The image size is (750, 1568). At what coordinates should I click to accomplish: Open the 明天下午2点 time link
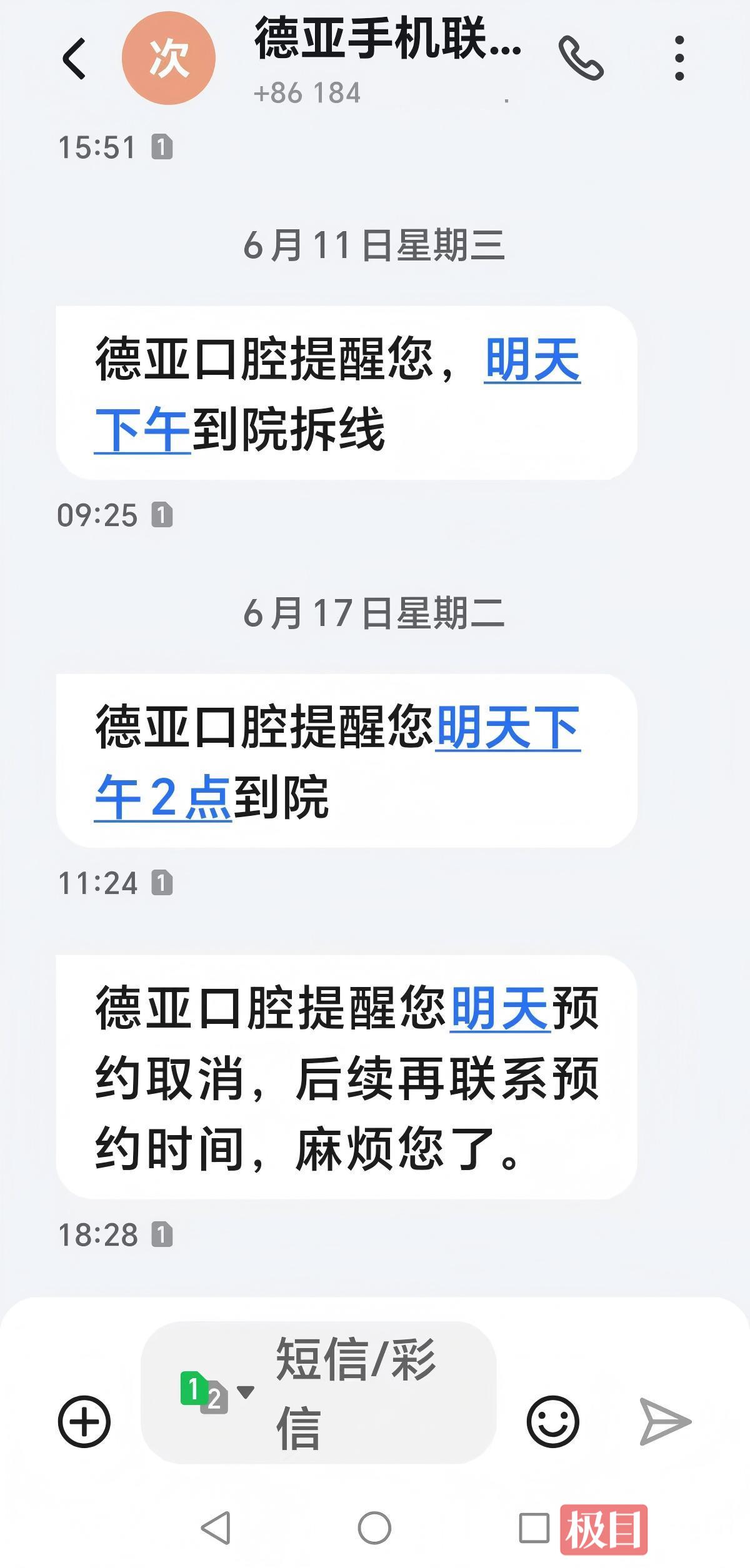coord(507,728)
